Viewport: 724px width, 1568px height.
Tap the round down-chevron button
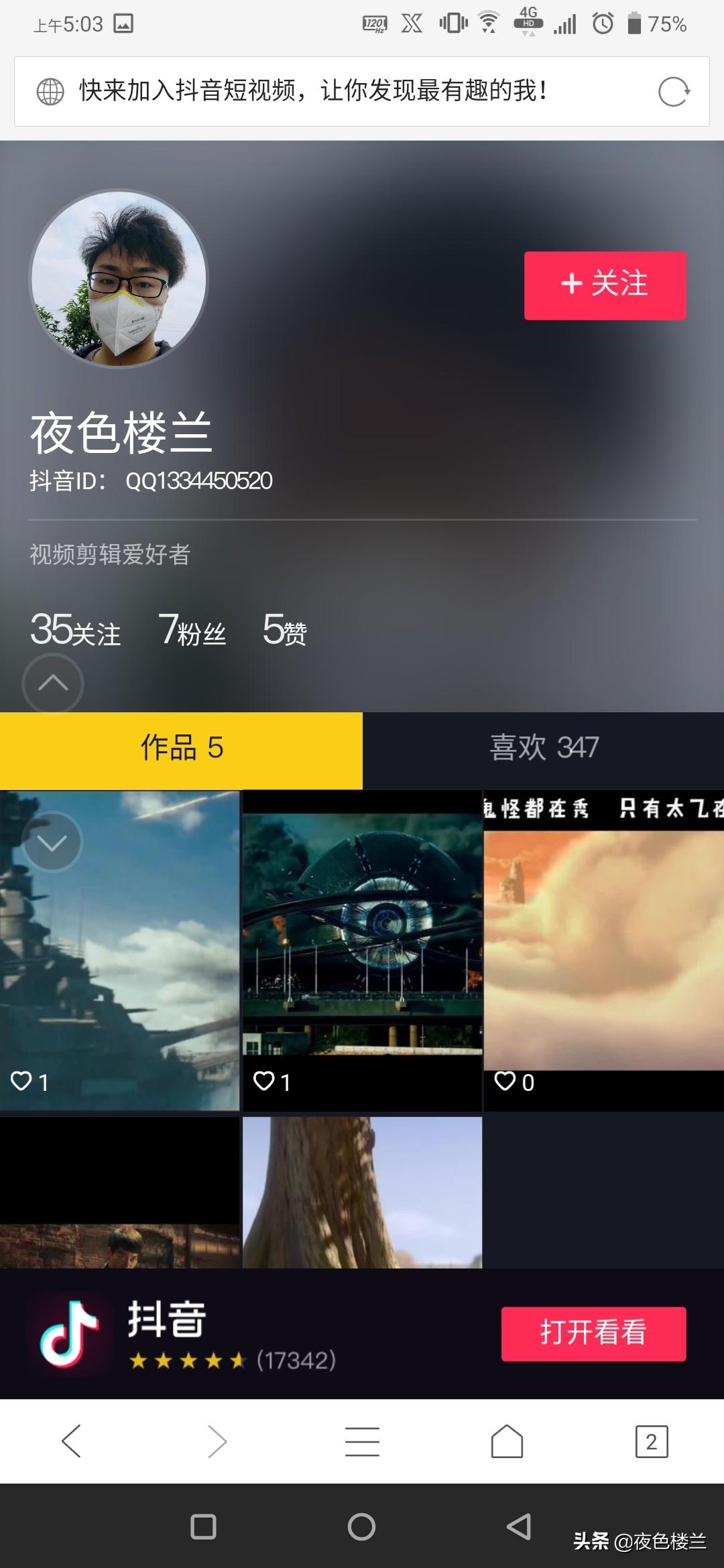[x=52, y=842]
